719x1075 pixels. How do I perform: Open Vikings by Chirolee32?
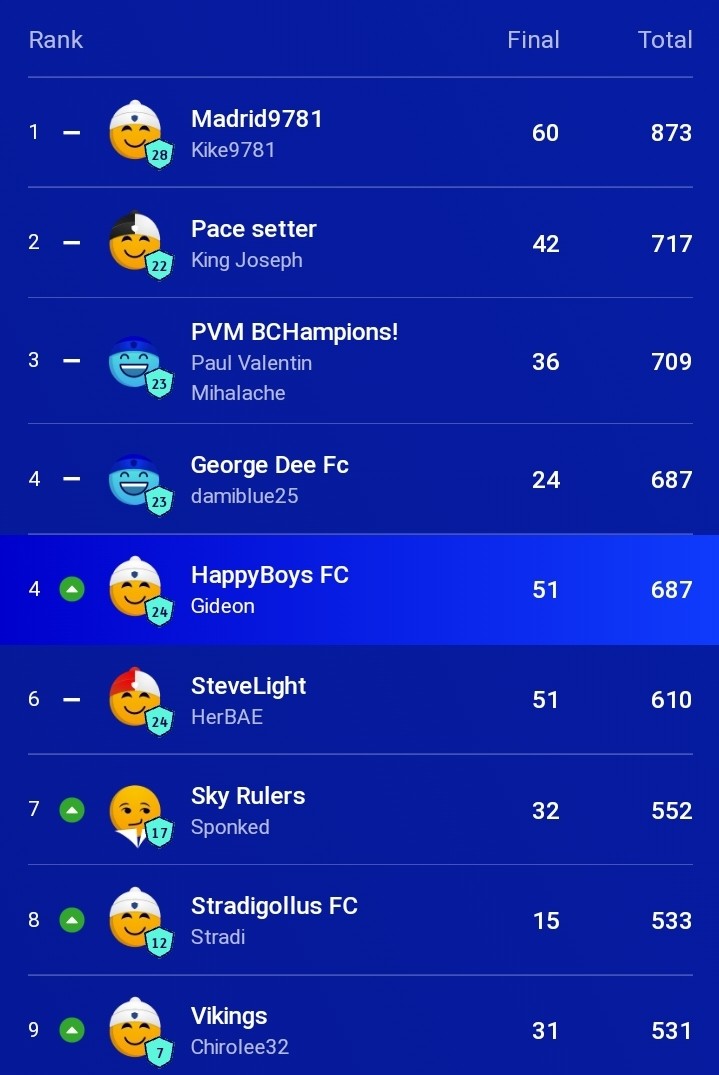coord(359,1026)
